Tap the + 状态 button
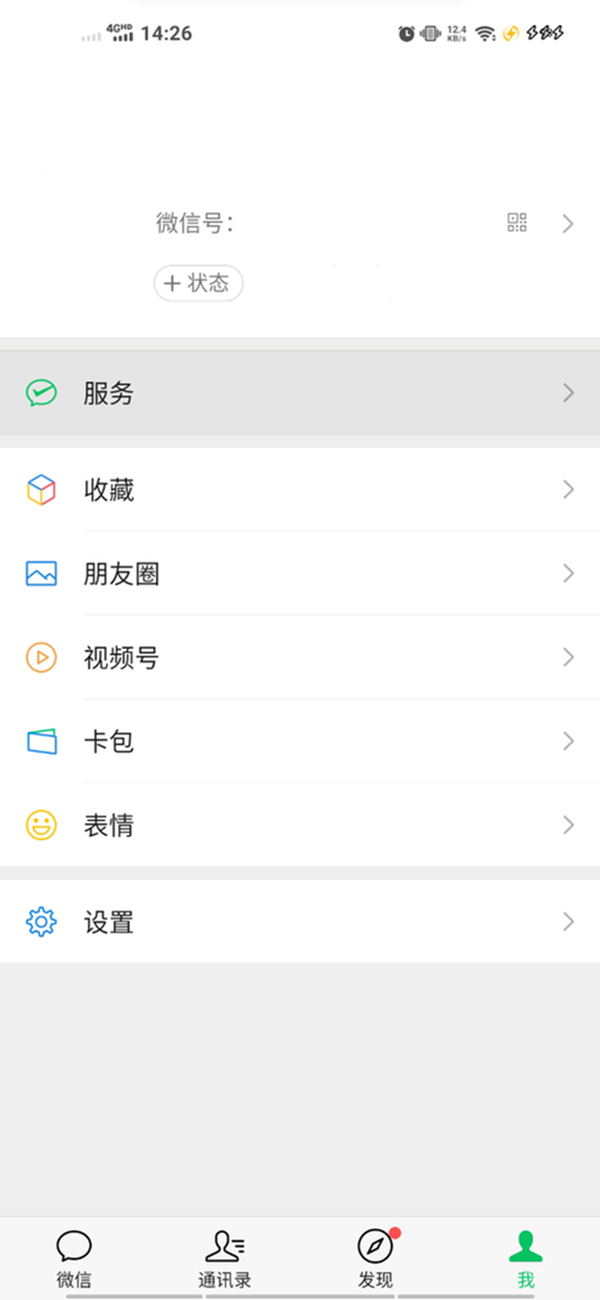 [x=198, y=284]
